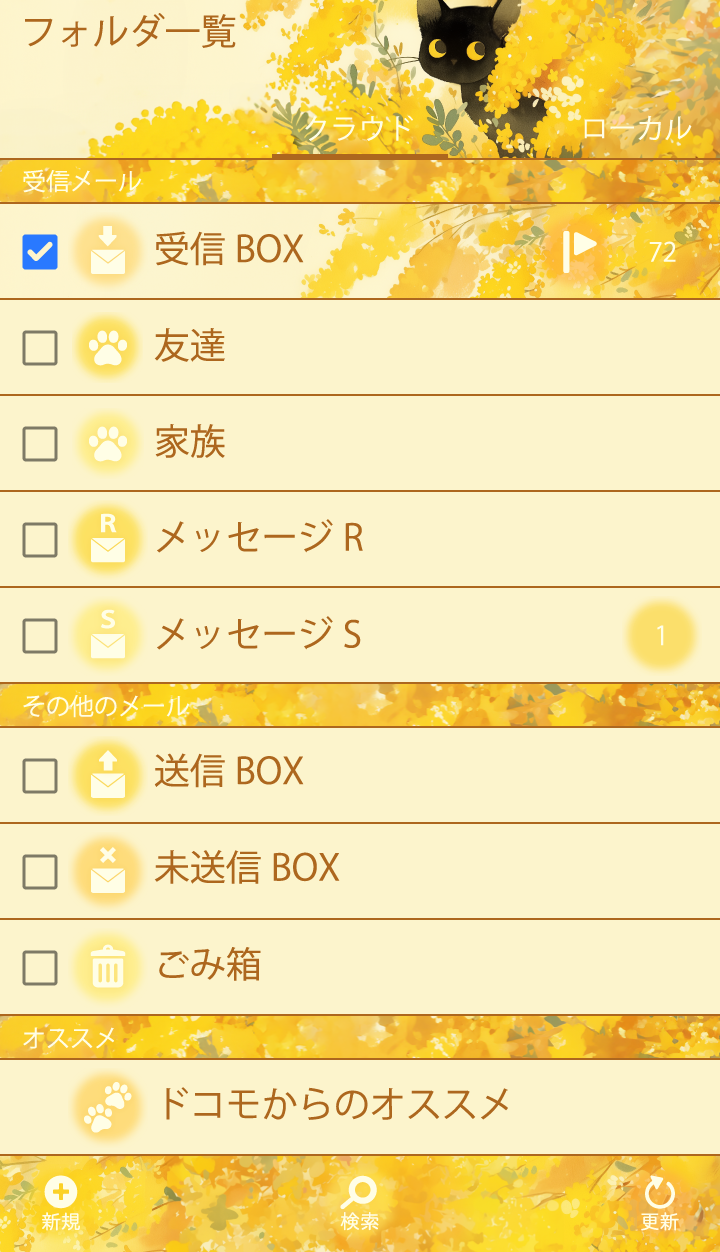
Task: Select the 送信 BOX checkbox
Action: pos(40,775)
